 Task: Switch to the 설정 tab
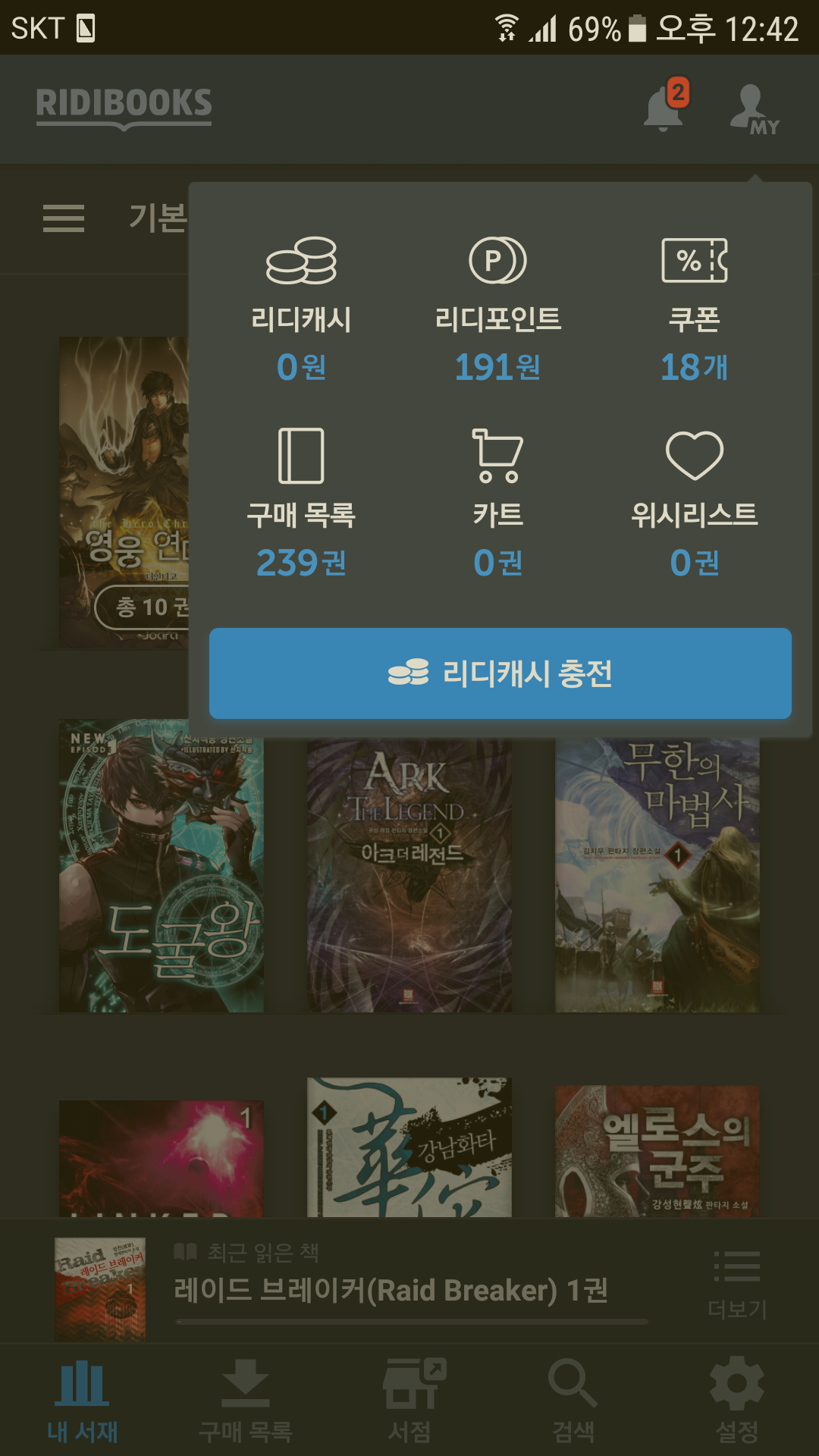tap(737, 1401)
